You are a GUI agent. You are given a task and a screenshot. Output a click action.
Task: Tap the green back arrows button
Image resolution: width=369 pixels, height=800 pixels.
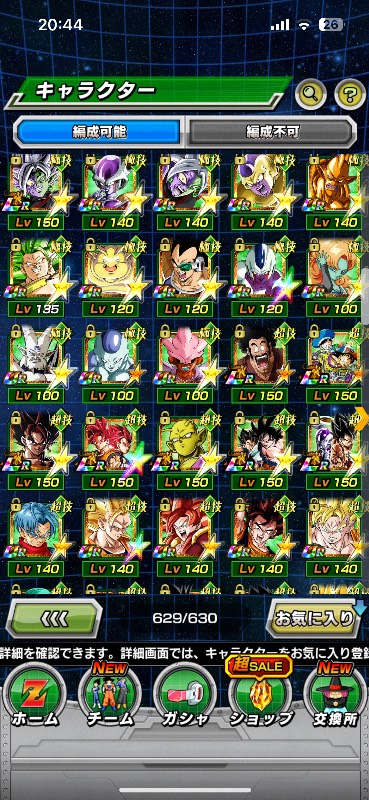click(54, 618)
